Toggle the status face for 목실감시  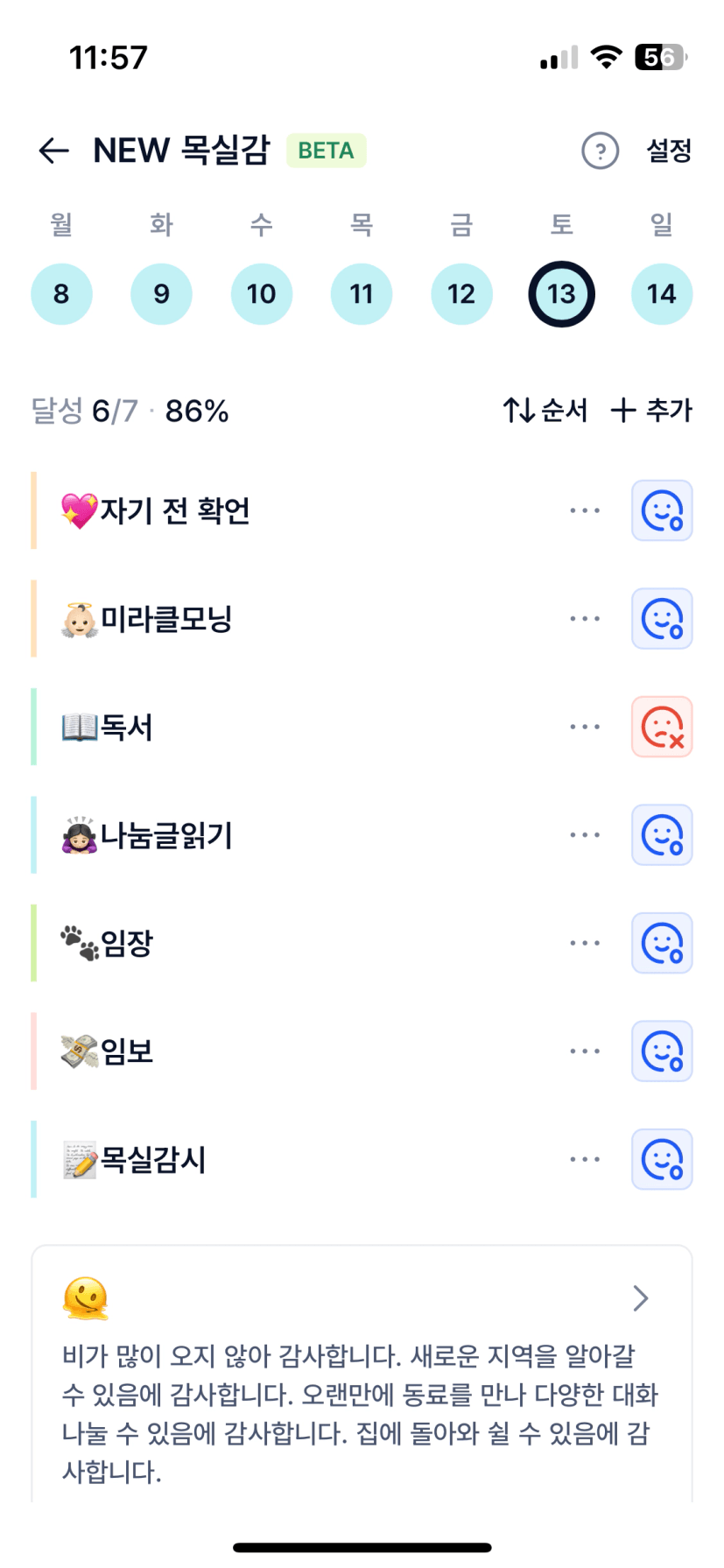point(662,1159)
